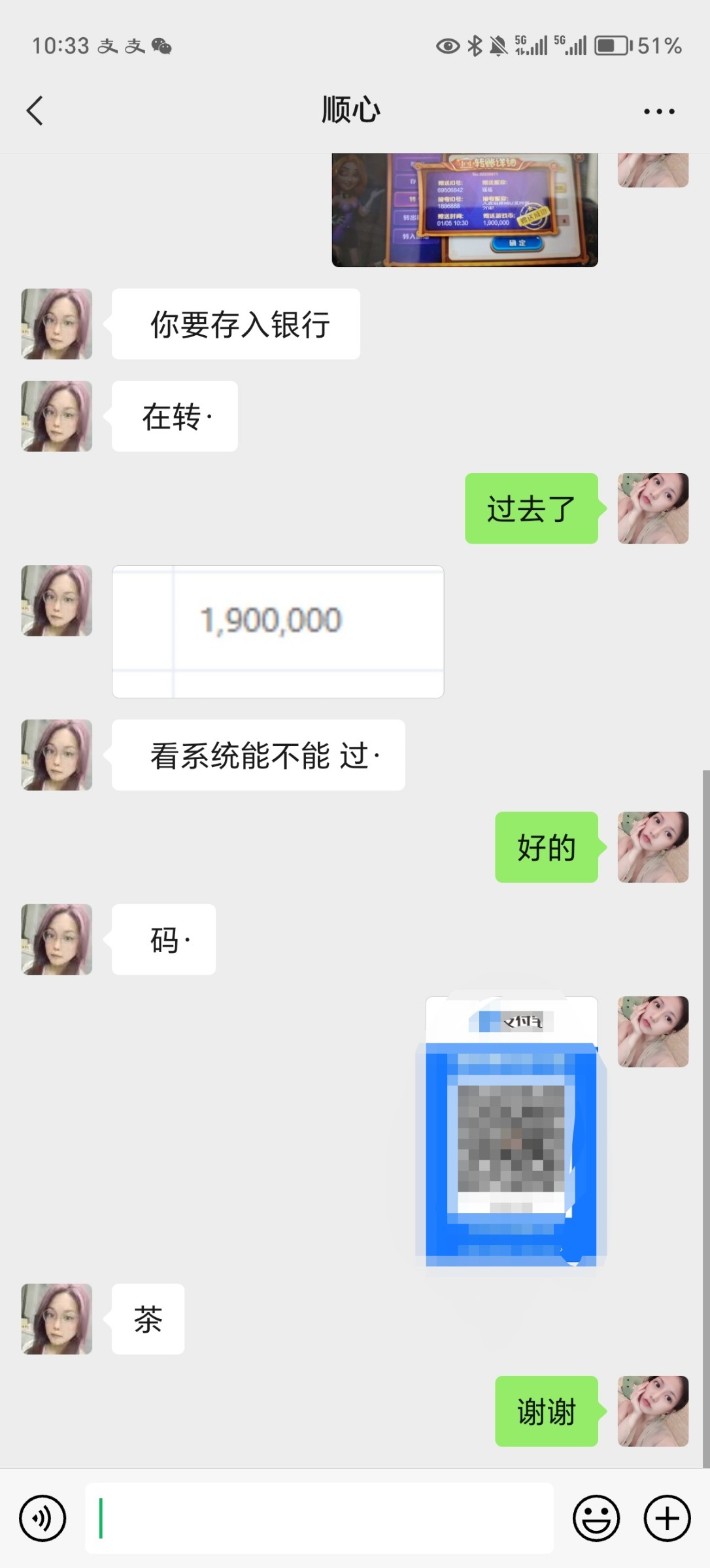Switch to voice message input

tap(42, 1518)
